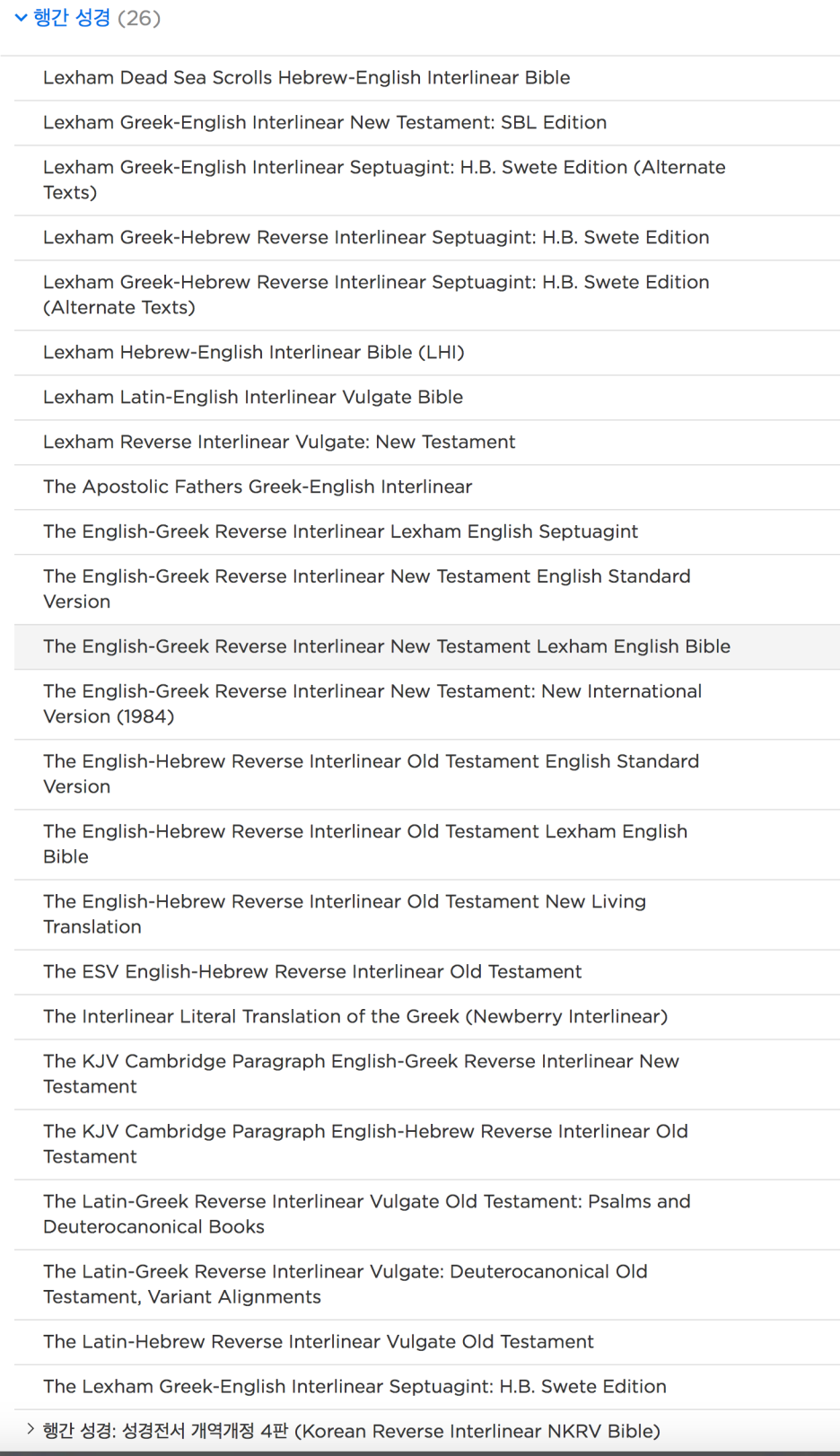Open English-Greek Reverse Interlinear New International Version (1984)

pos(427,705)
